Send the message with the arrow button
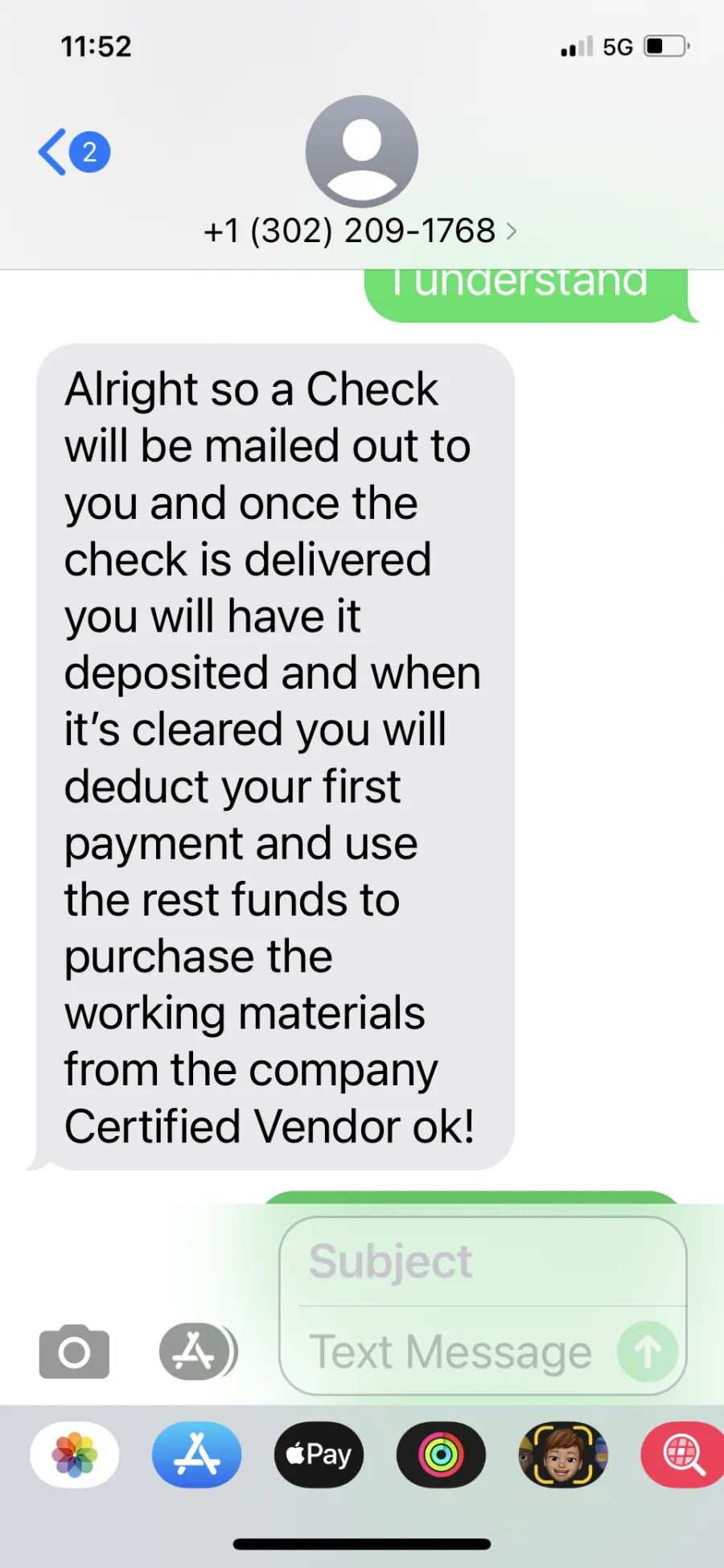The height and width of the screenshot is (1568, 724). tap(648, 1352)
